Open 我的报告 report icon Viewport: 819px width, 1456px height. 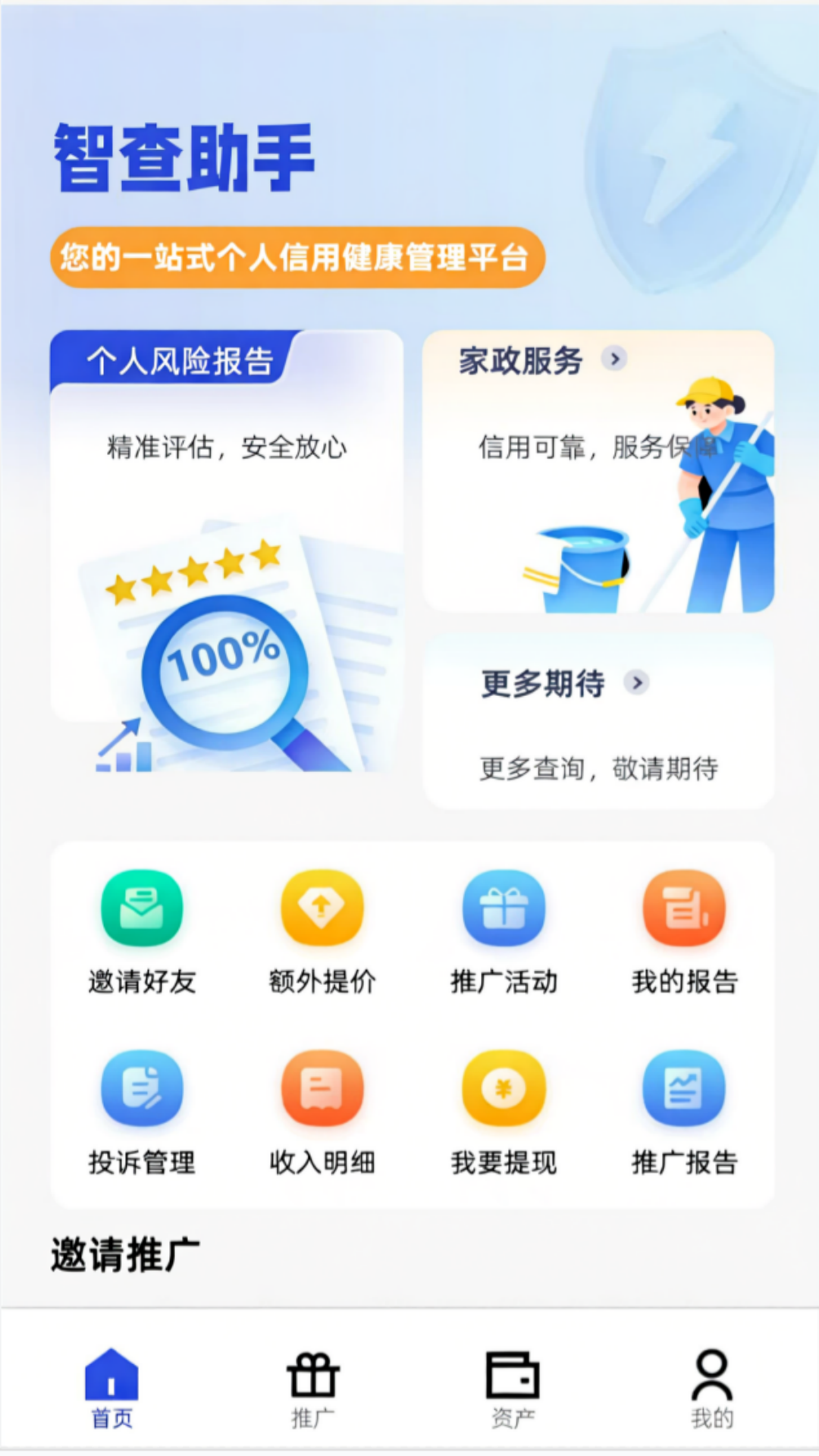point(683,908)
